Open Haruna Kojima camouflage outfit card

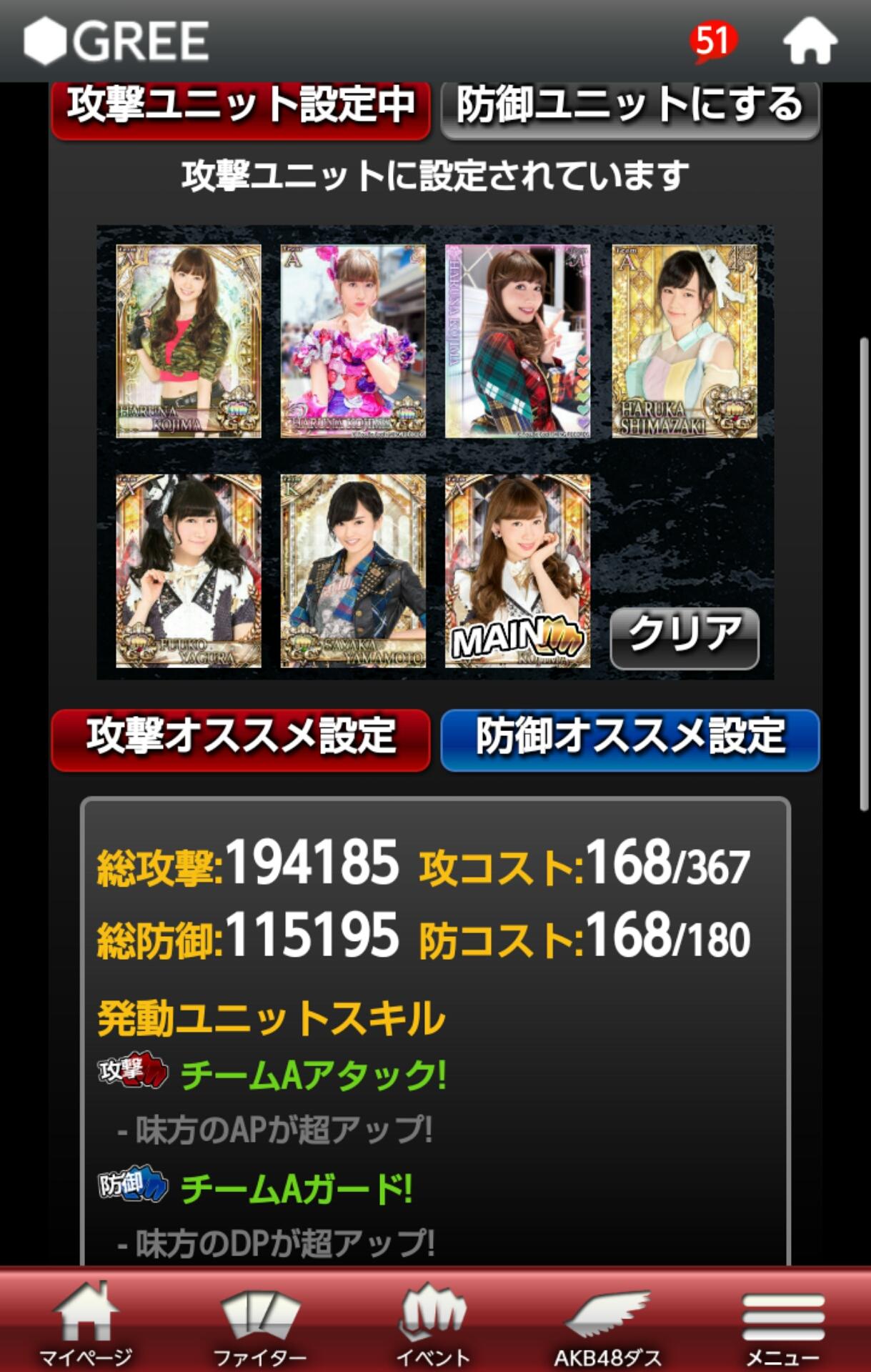(x=189, y=341)
